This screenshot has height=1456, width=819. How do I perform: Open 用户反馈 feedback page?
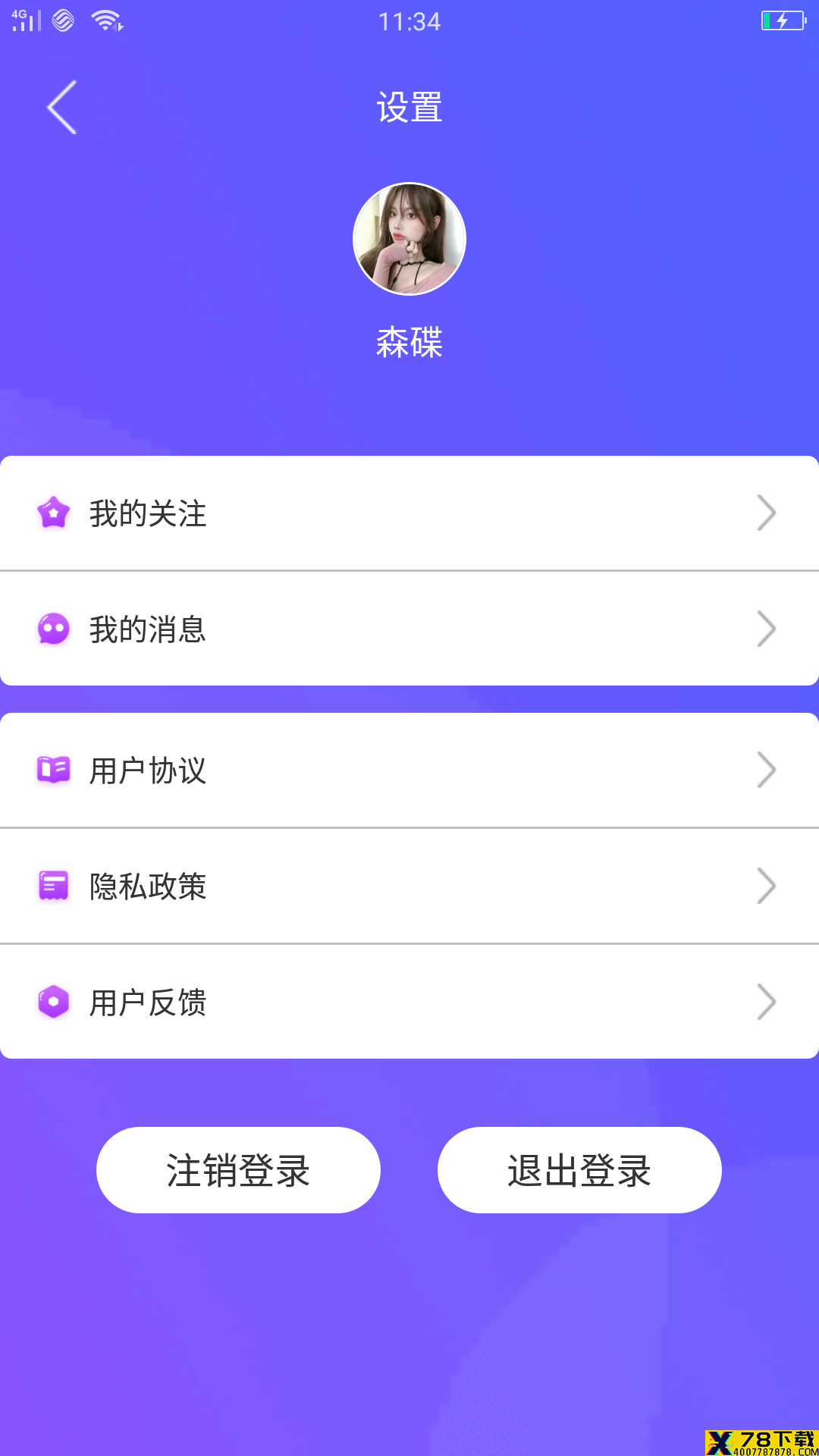[409, 1002]
